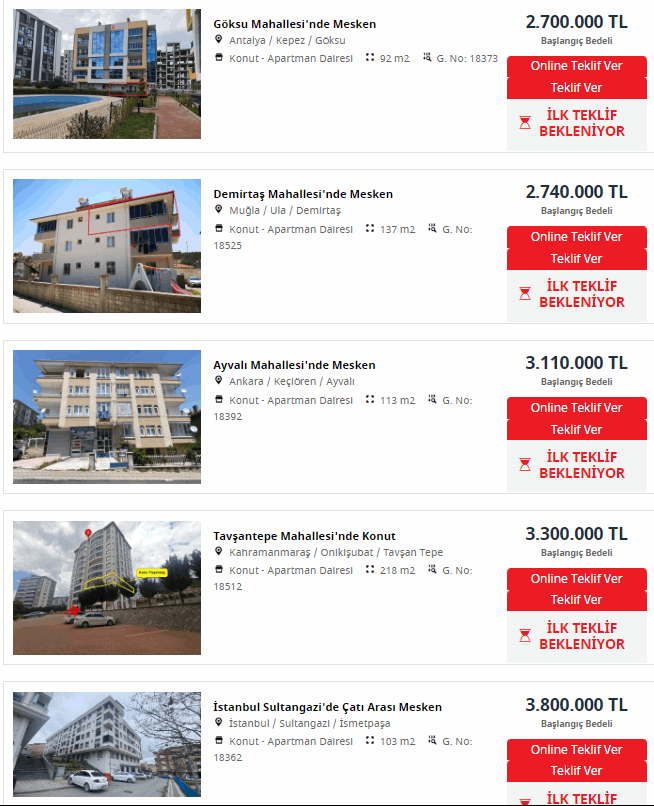Open the Göksu Mahallesi'nde Mesken listing title
The image size is (654, 806).
pos(295,24)
